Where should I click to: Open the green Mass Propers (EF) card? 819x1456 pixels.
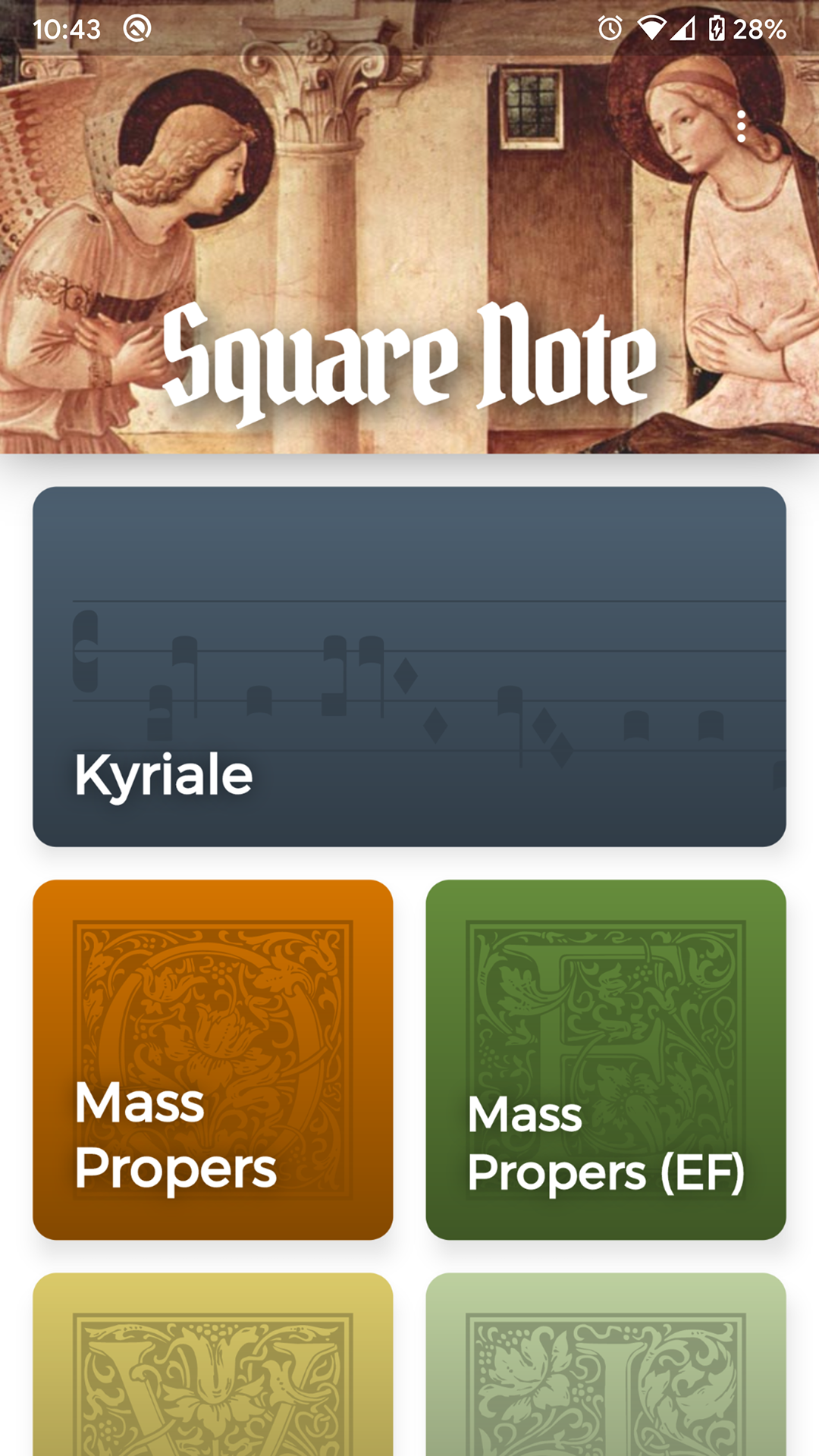tap(605, 1059)
